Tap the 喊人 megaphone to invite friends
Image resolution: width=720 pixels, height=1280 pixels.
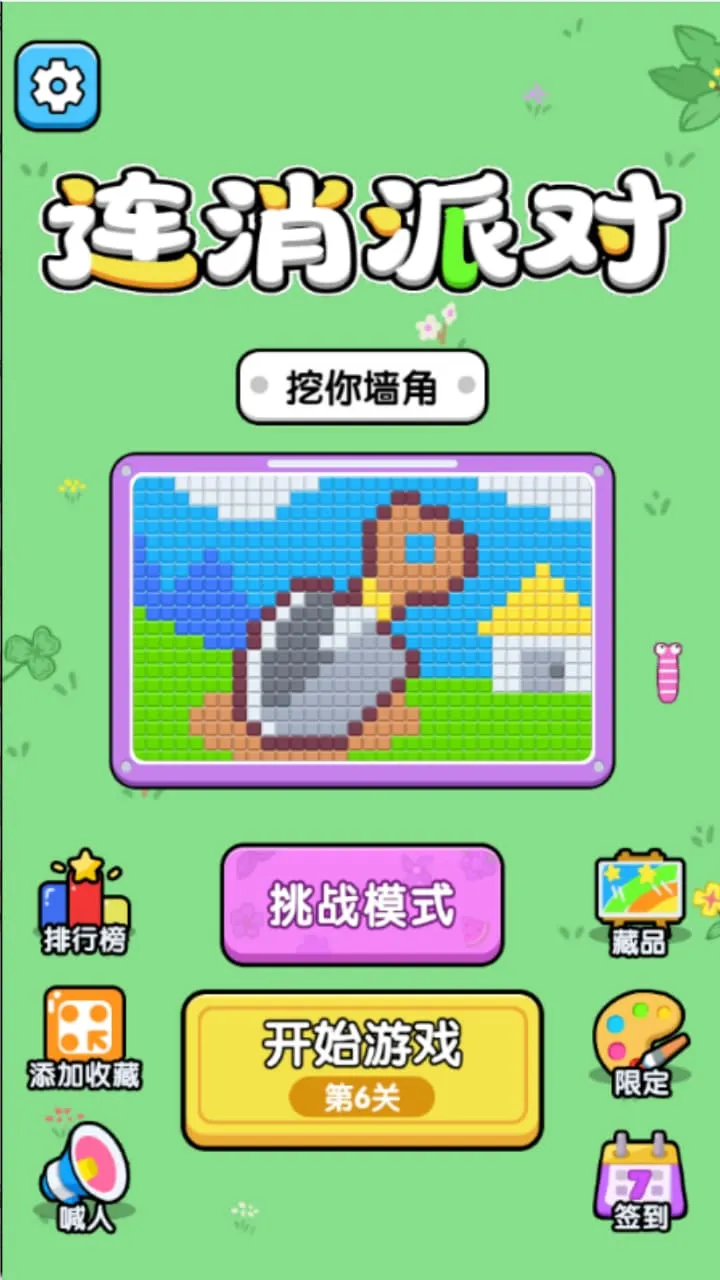(x=84, y=1176)
